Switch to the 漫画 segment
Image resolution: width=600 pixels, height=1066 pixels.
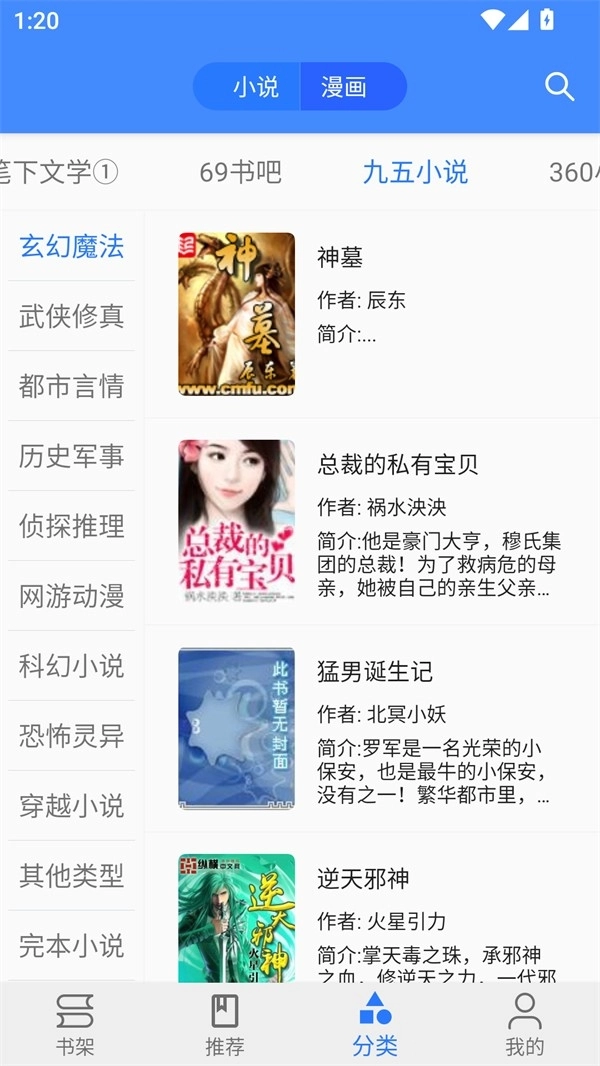coord(345,87)
